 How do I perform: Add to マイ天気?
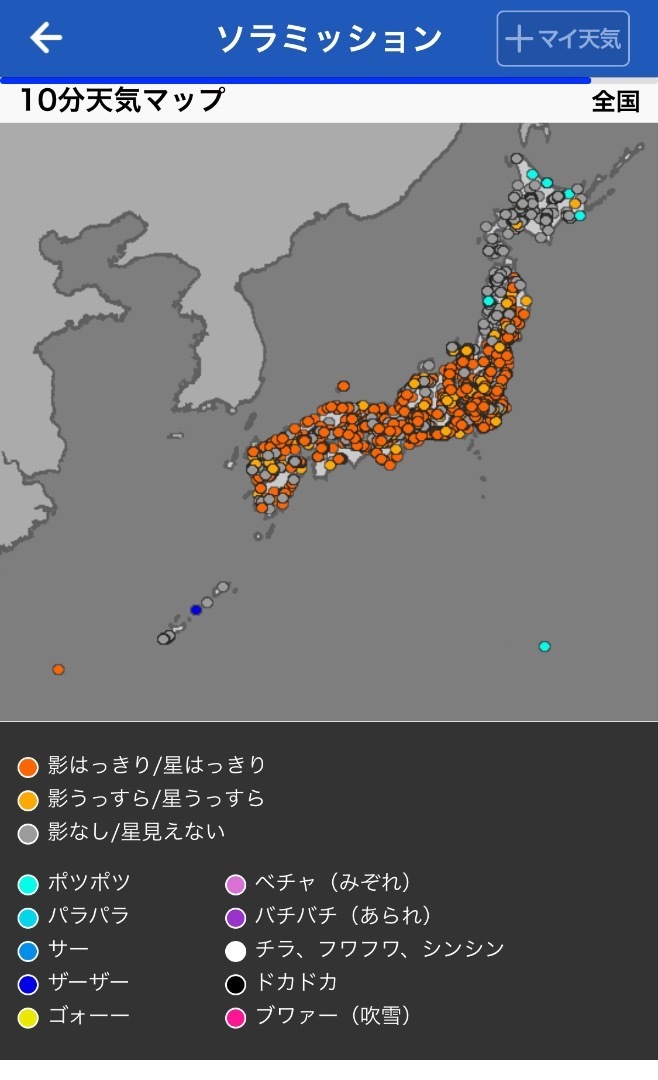click(563, 39)
